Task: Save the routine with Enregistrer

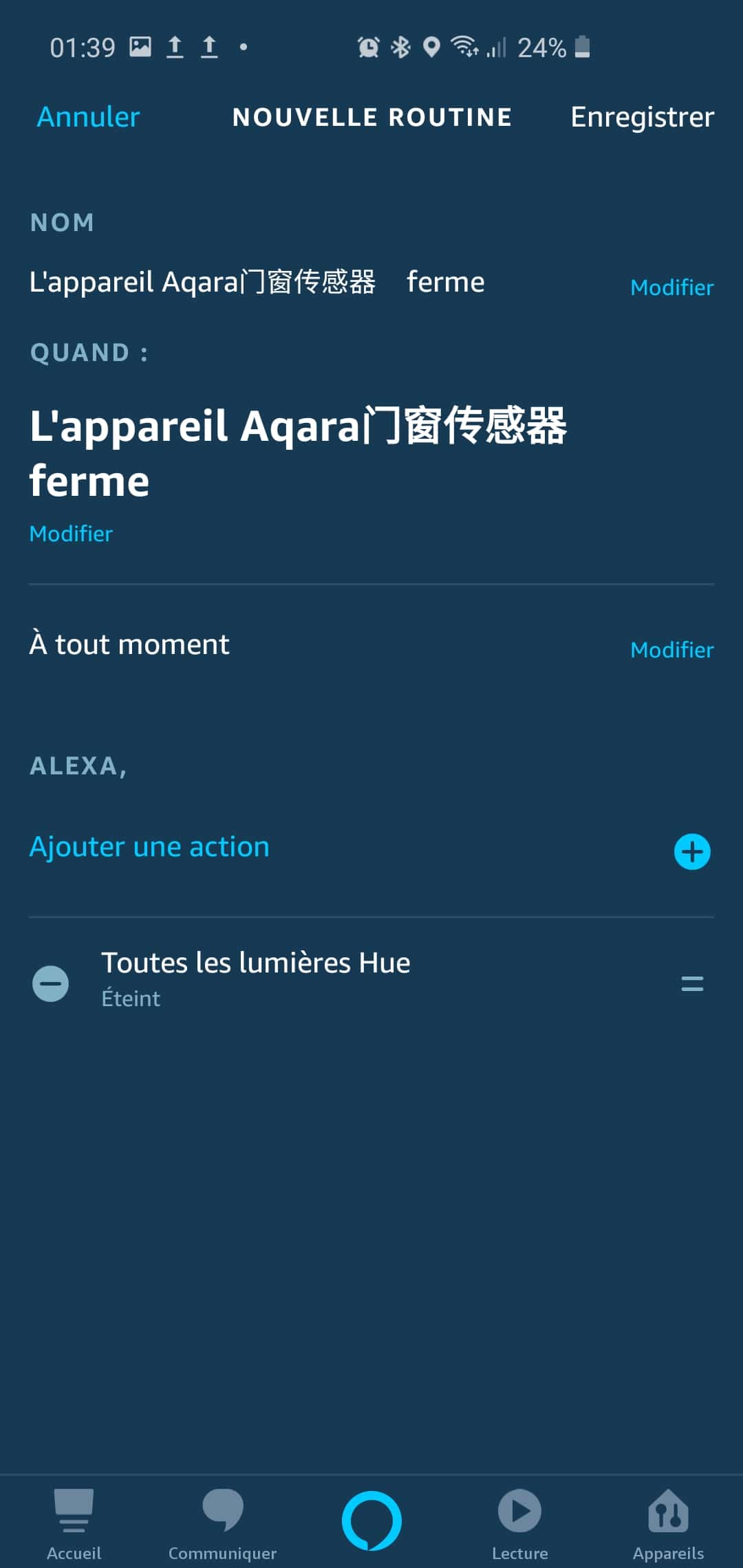Action: 642,117
